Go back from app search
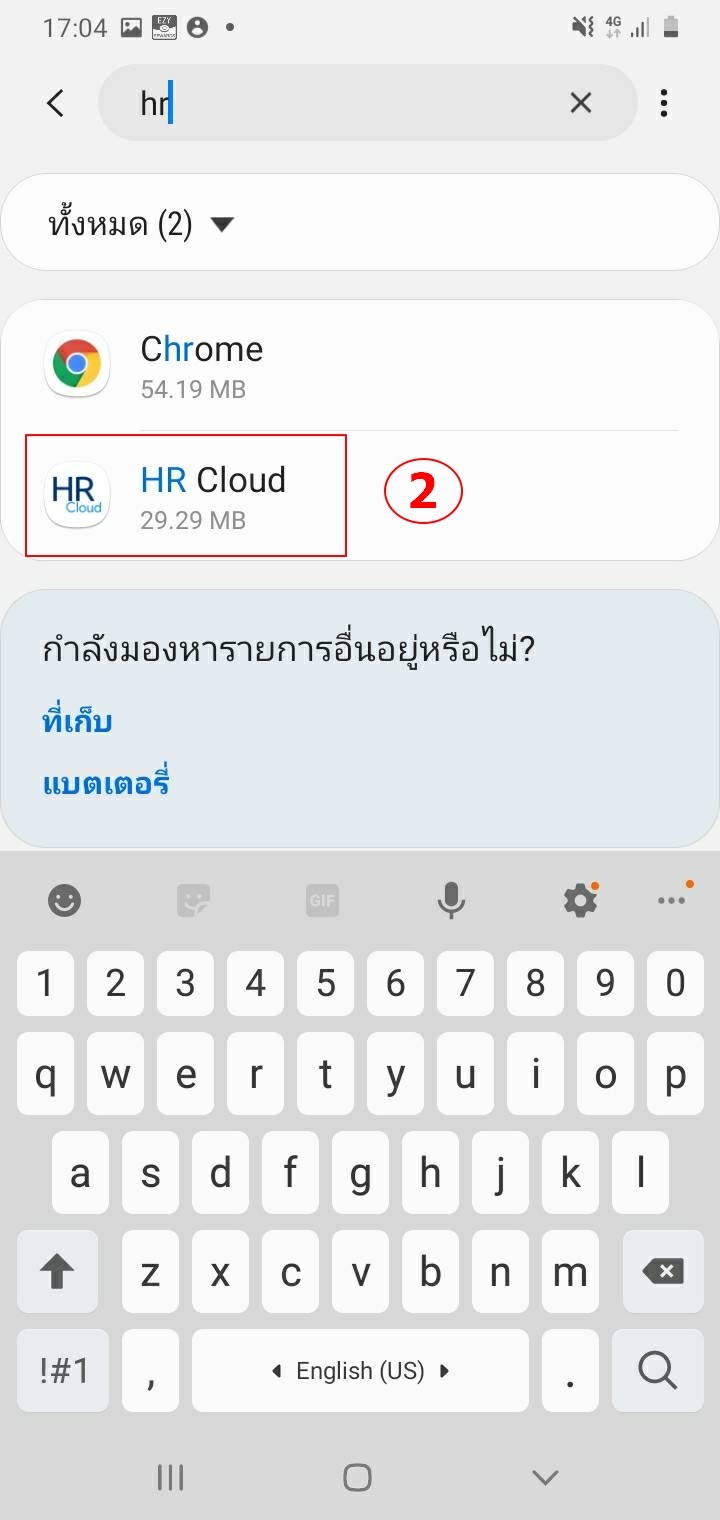The width and height of the screenshot is (720, 1520). [56, 102]
